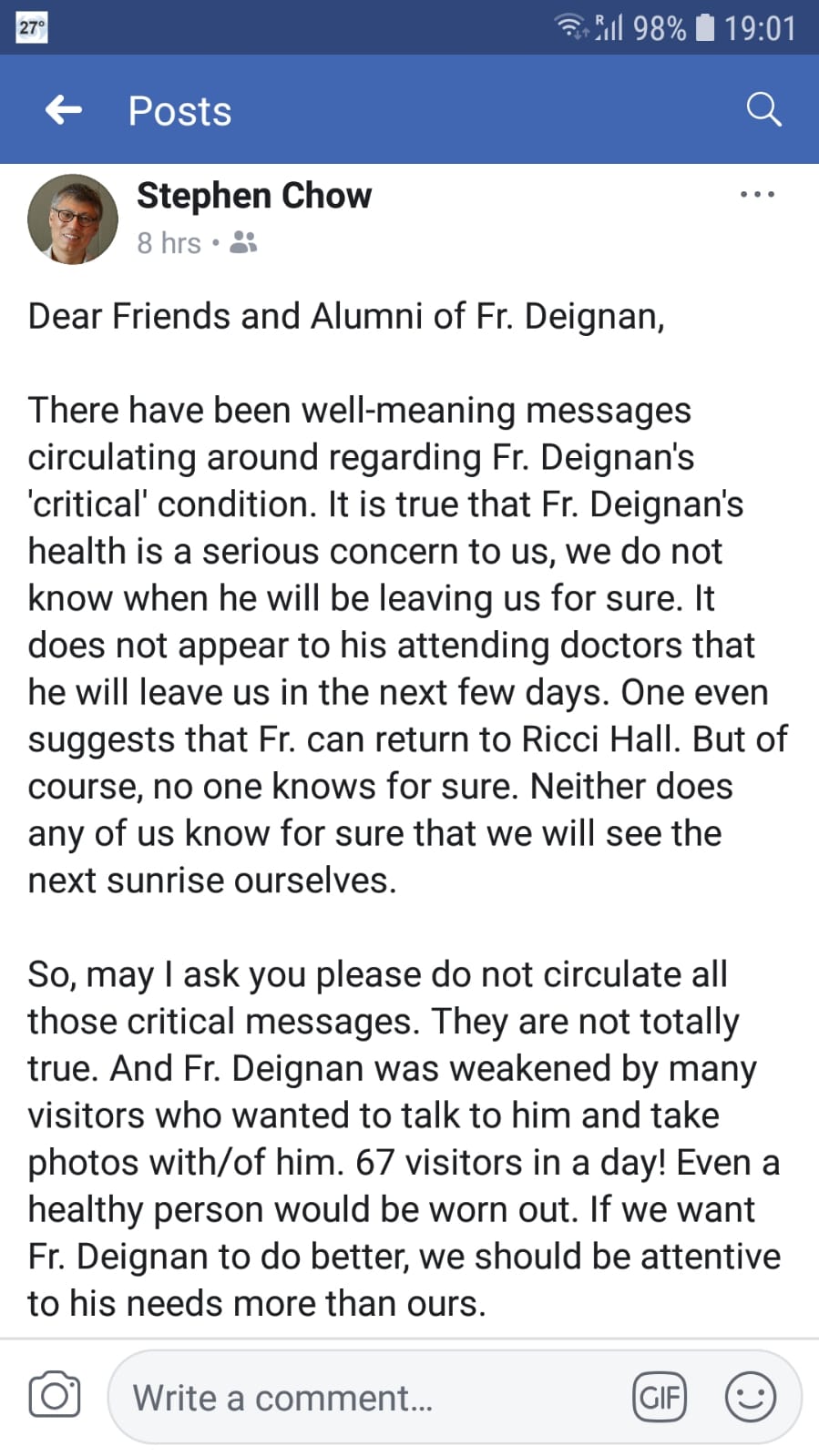Go back using the arrow beside Posts
This screenshot has width=819, height=1456.
tap(64, 110)
